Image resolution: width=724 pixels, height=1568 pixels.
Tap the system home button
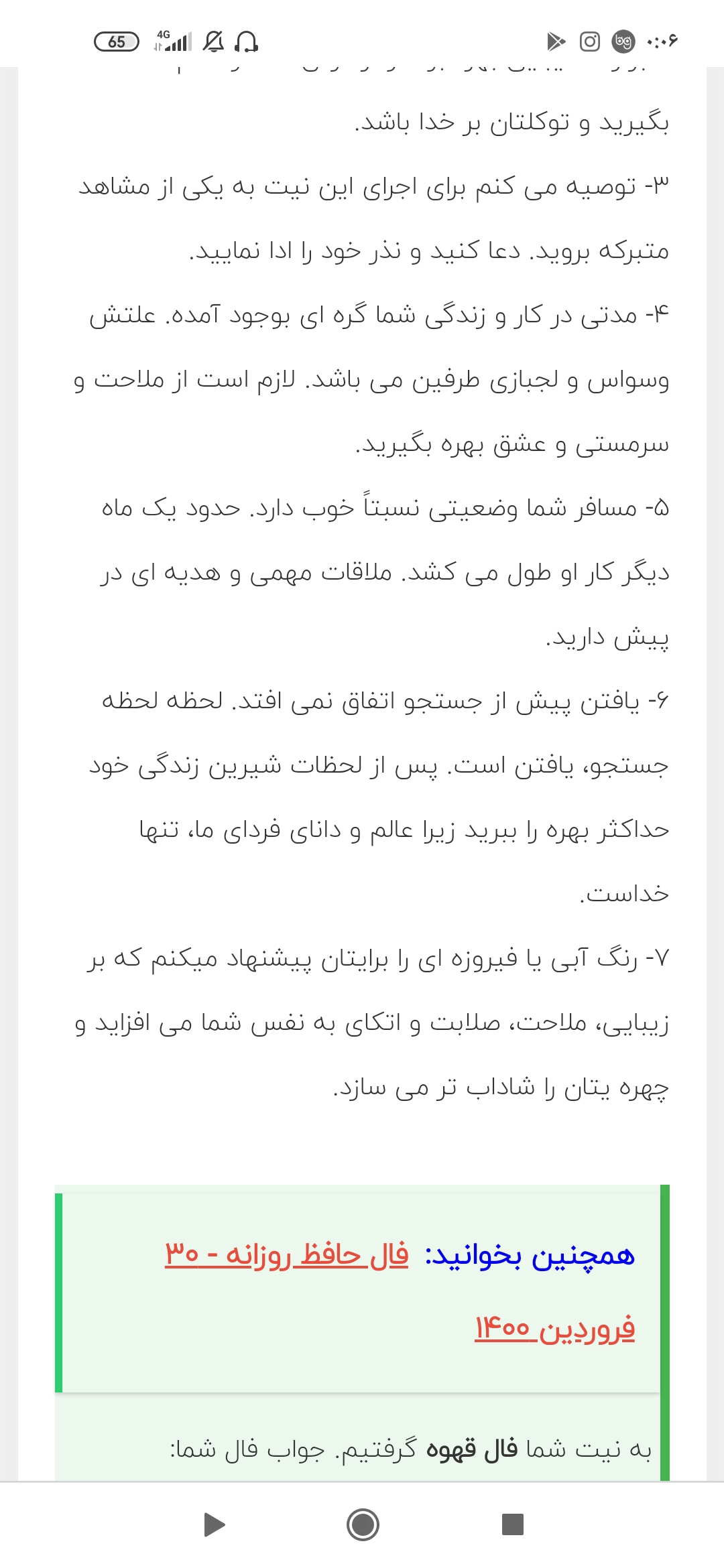coord(363,1524)
